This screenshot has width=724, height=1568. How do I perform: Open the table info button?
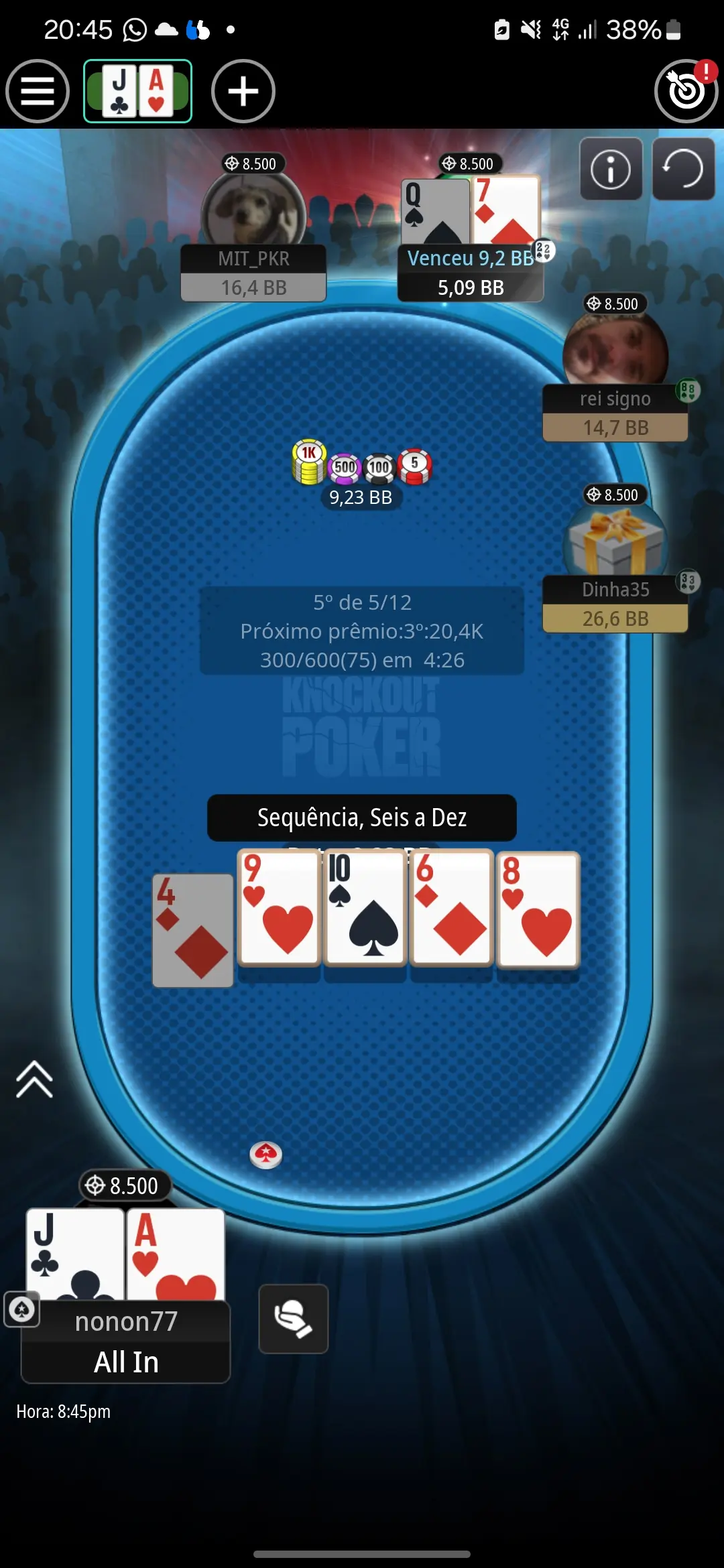tap(611, 169)
